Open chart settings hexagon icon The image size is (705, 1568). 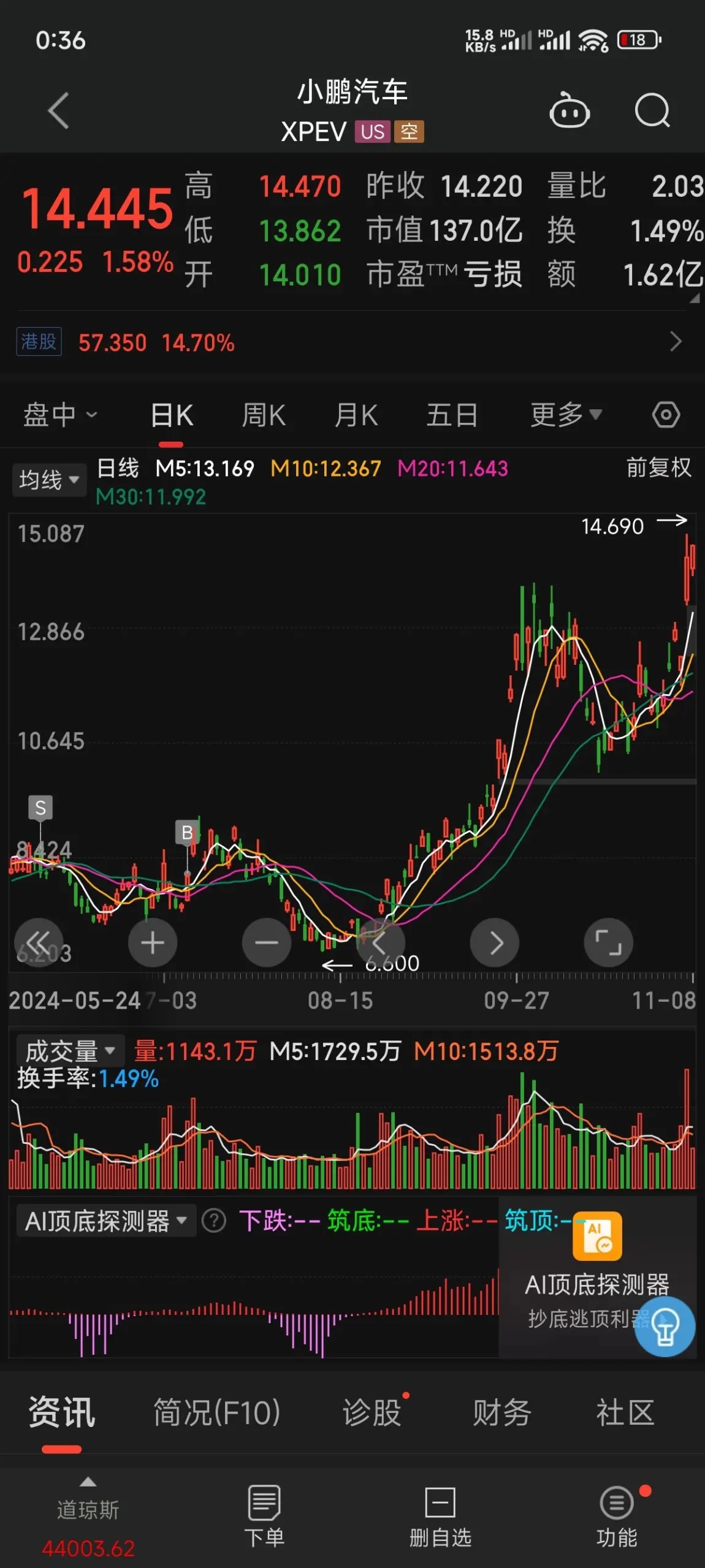(666, 415)
